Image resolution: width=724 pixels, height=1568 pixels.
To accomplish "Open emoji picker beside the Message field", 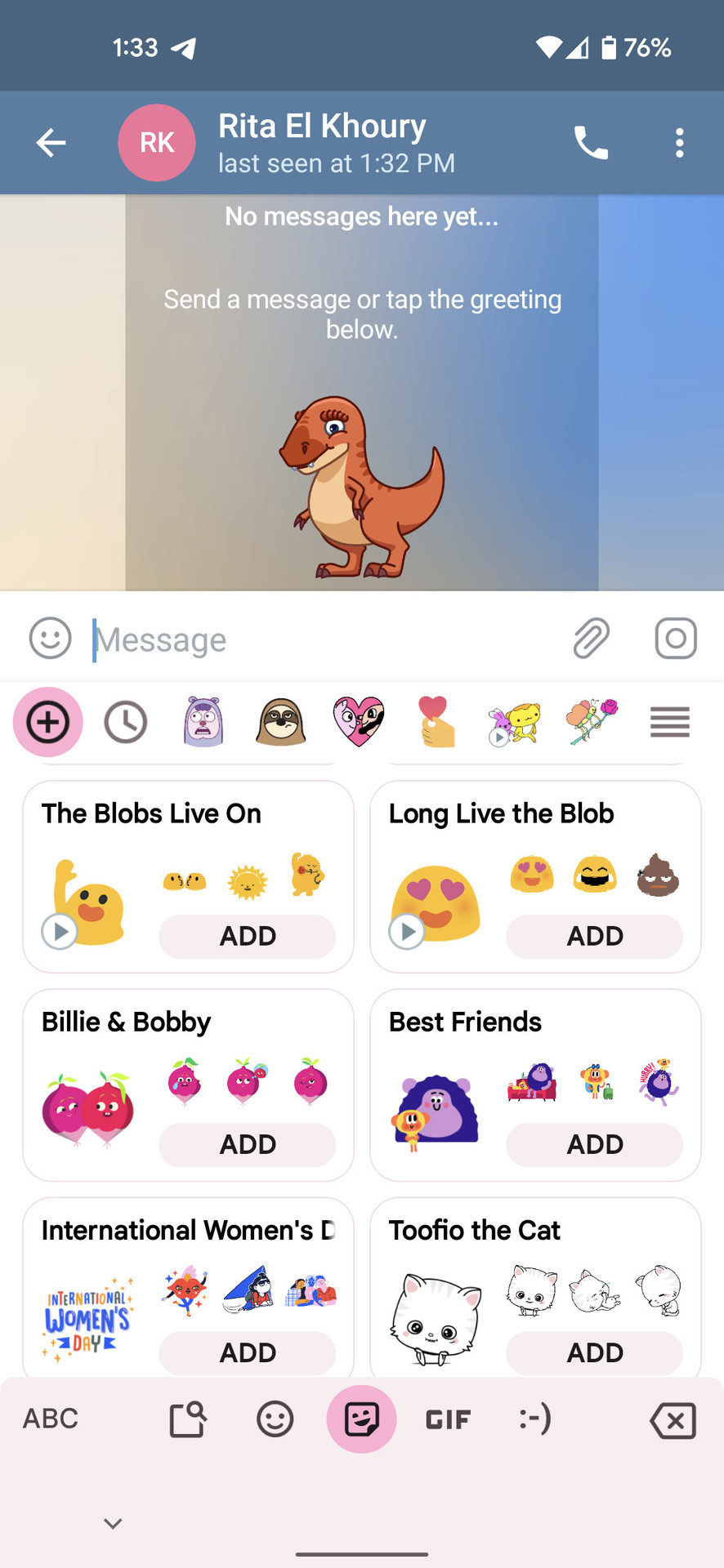I will tap(51, 638).
